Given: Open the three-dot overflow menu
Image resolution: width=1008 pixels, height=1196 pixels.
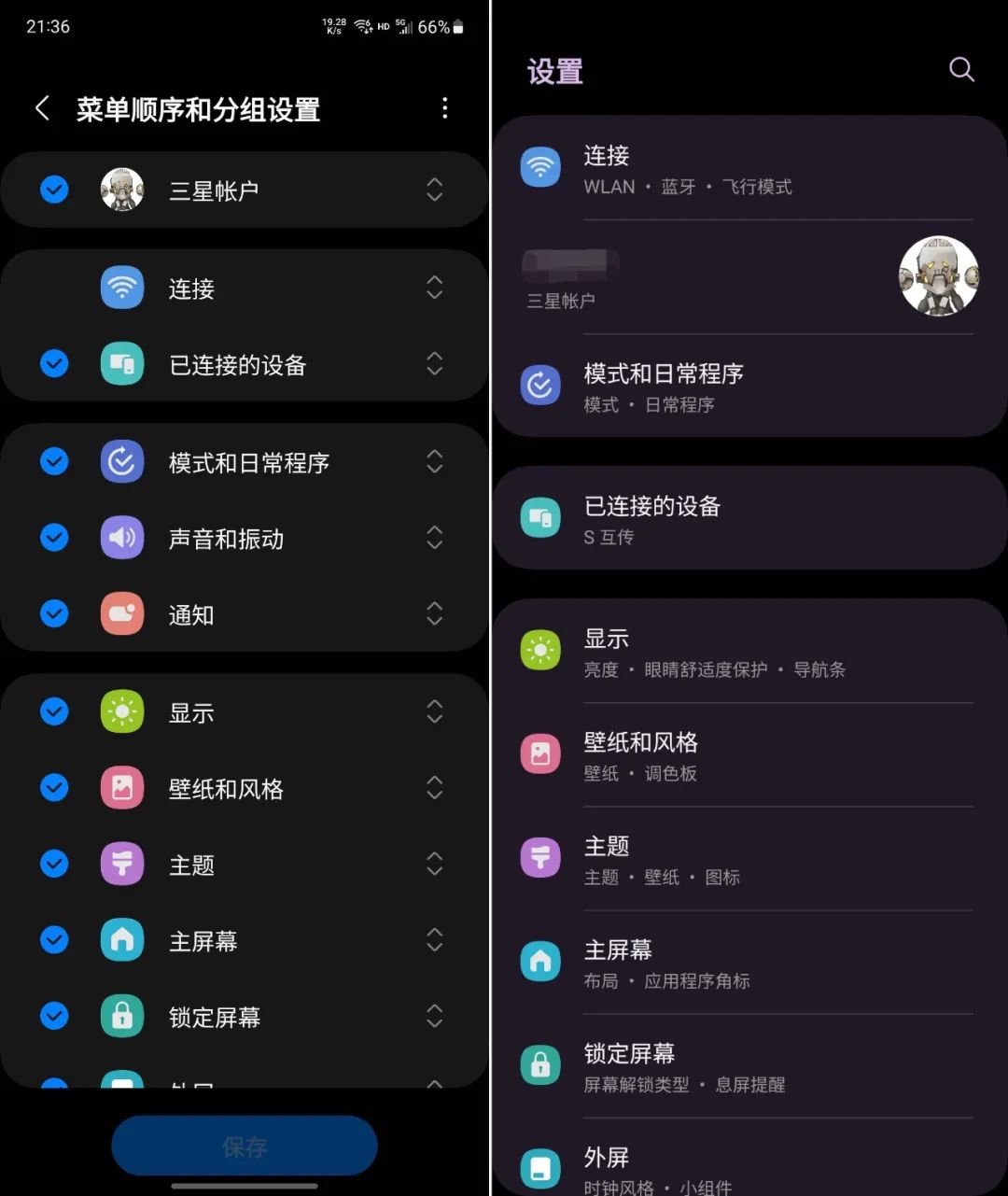Looking at the screenshot, I should click(444, 108).
